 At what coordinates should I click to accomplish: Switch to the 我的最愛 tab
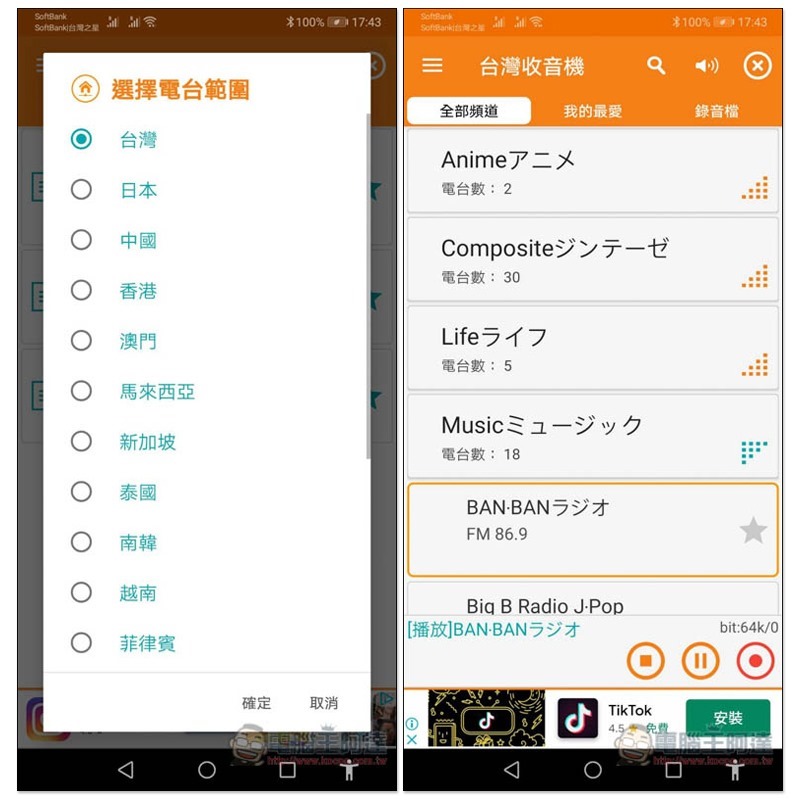point(592,111)
